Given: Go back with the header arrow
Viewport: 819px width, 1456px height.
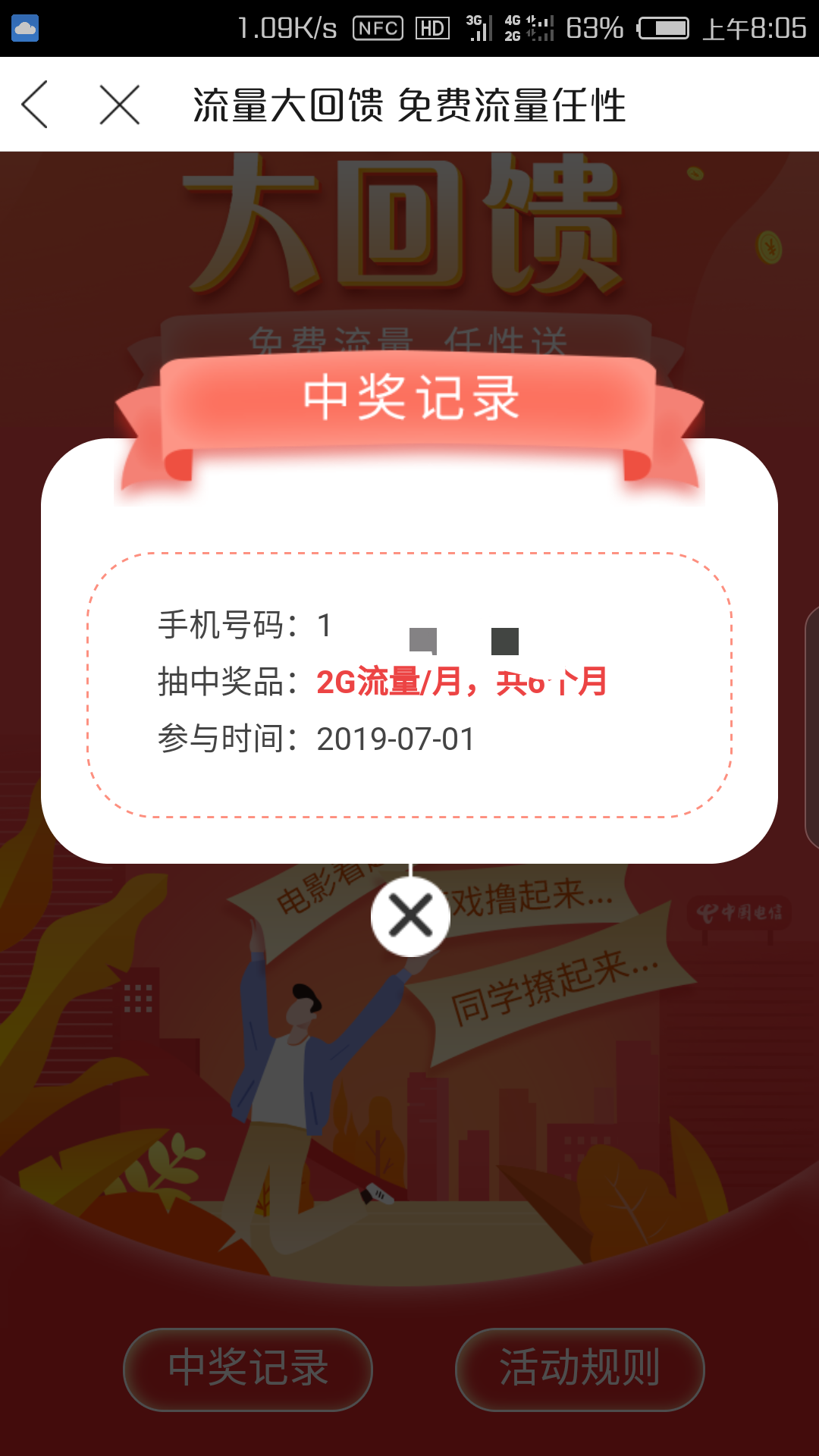Looking at the screenshot, I should [35, 105].
